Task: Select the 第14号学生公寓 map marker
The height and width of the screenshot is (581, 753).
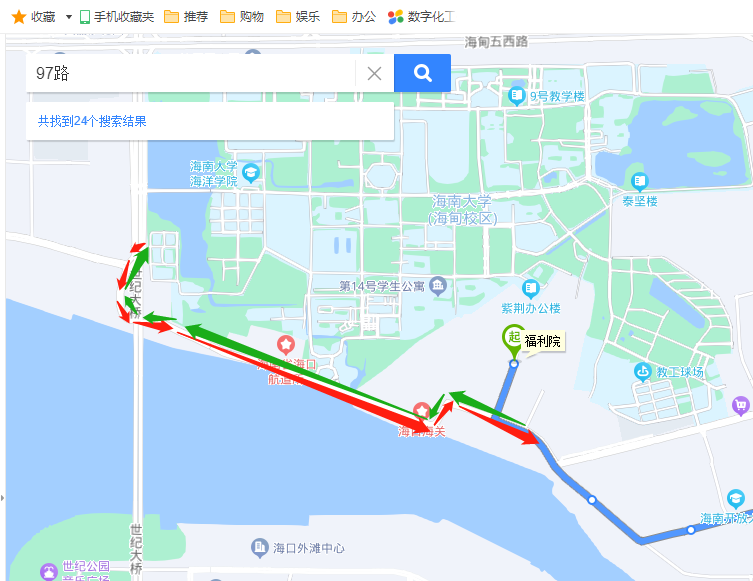Action: point(438,286)
